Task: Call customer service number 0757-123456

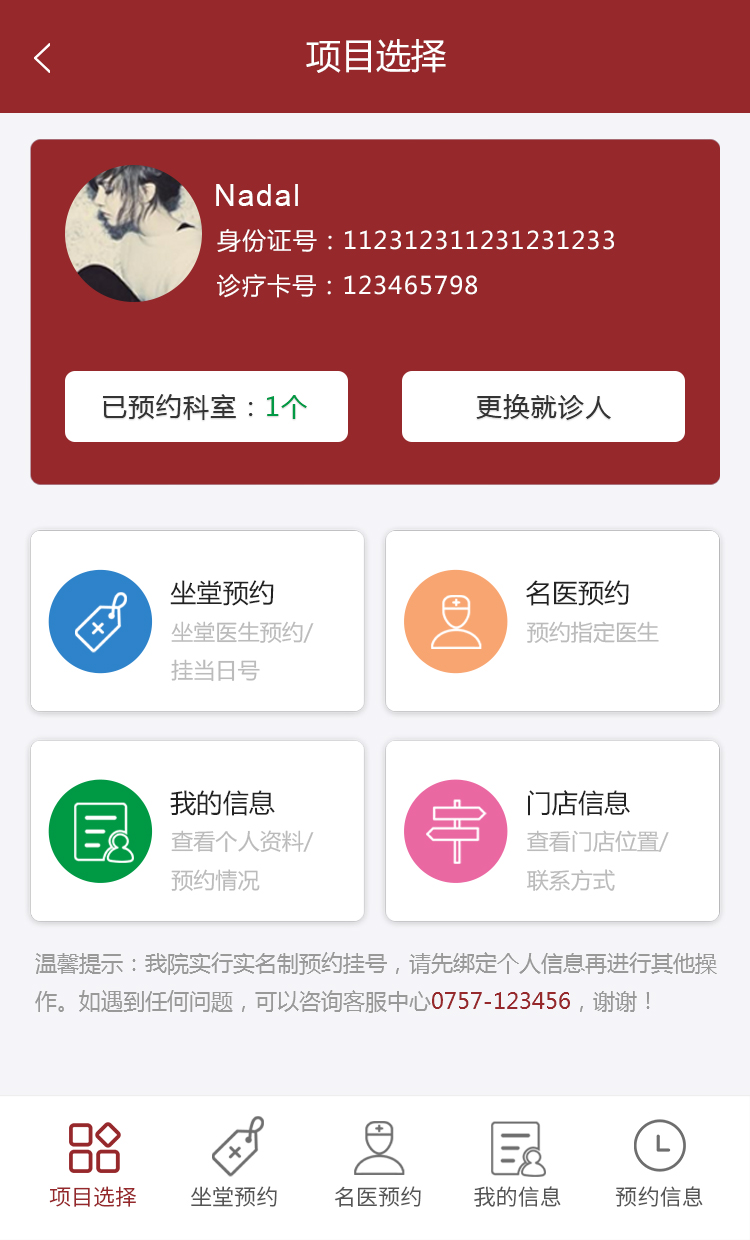Action: point(500,1001)
